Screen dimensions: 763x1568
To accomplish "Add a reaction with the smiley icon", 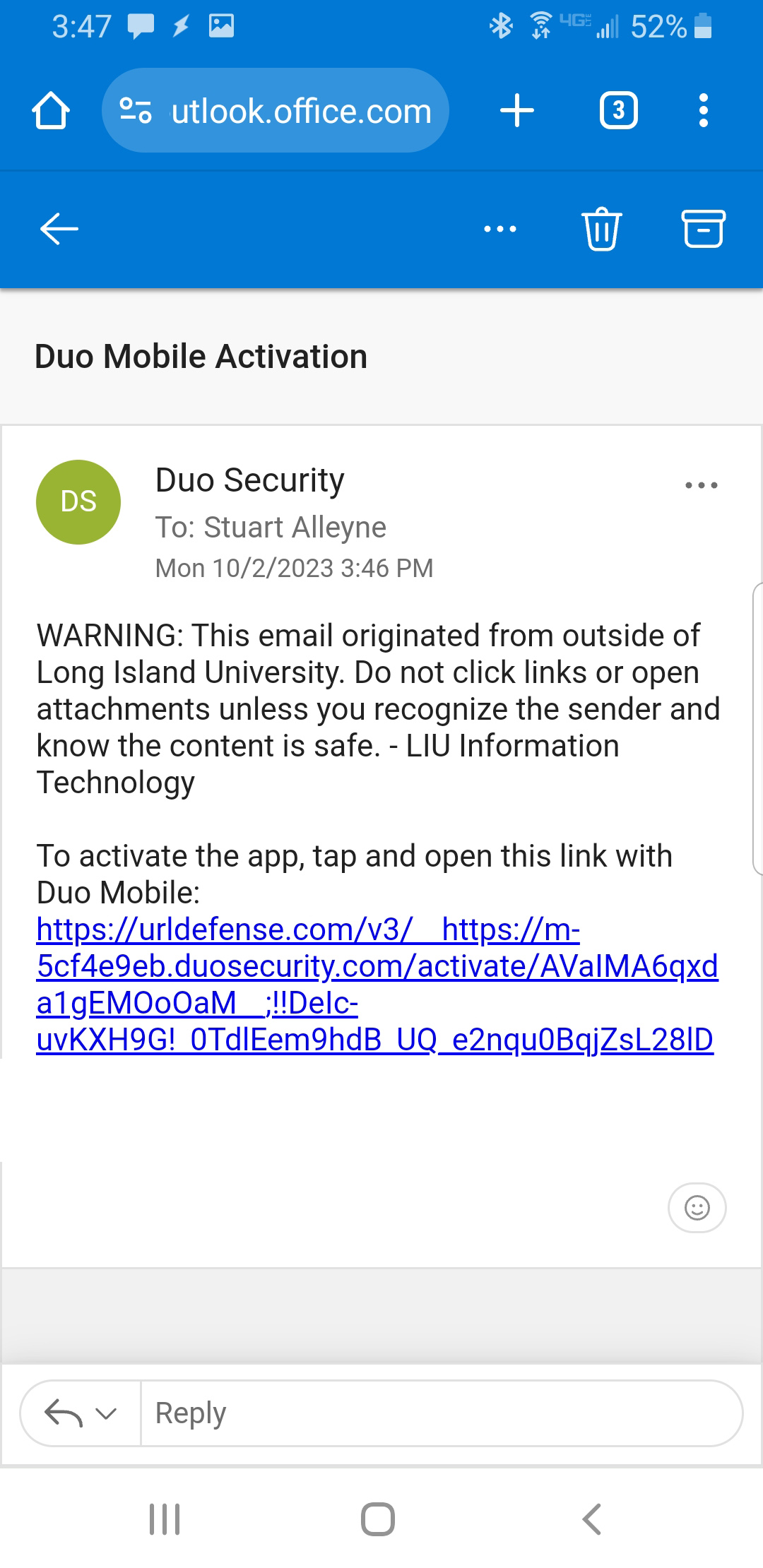I will (x=696, y=1208).
